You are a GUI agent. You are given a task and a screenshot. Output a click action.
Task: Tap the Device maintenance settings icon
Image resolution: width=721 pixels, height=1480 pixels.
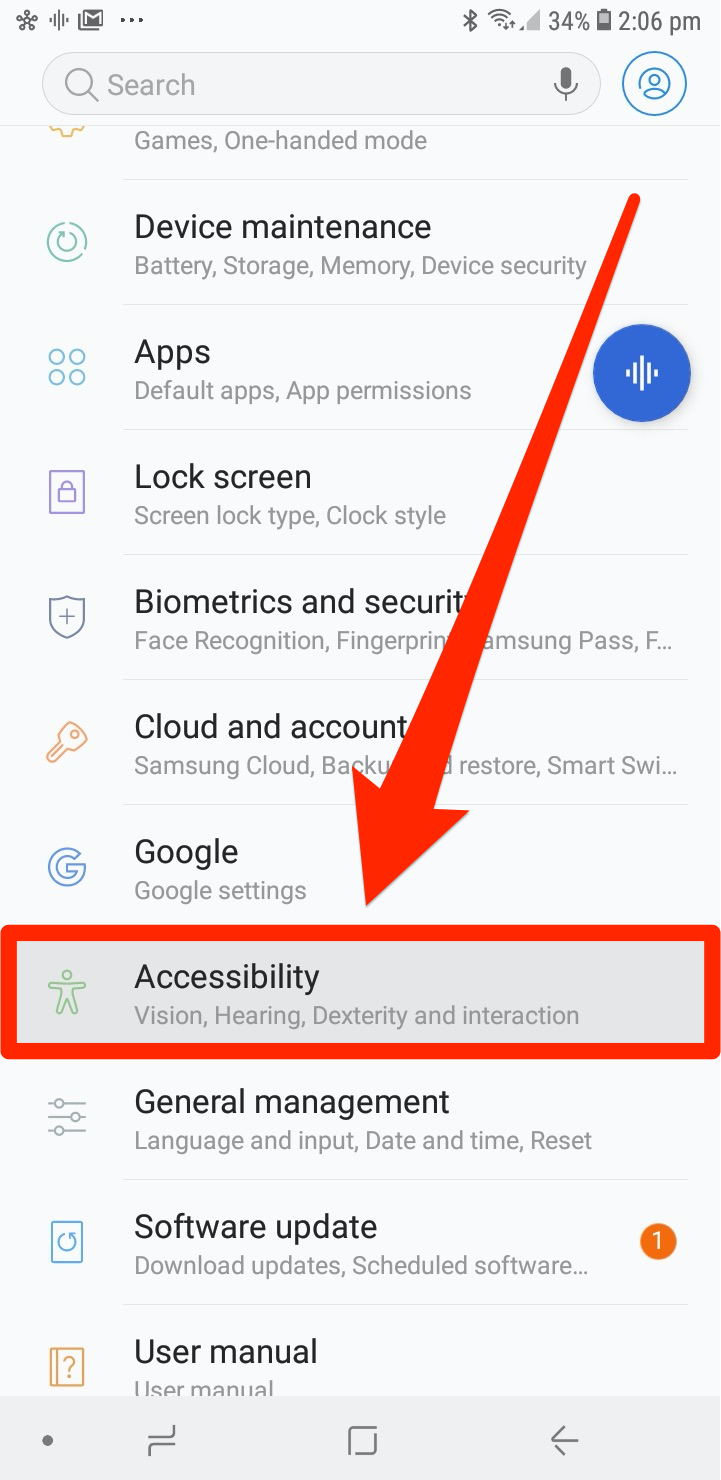(x=67, y=242)
